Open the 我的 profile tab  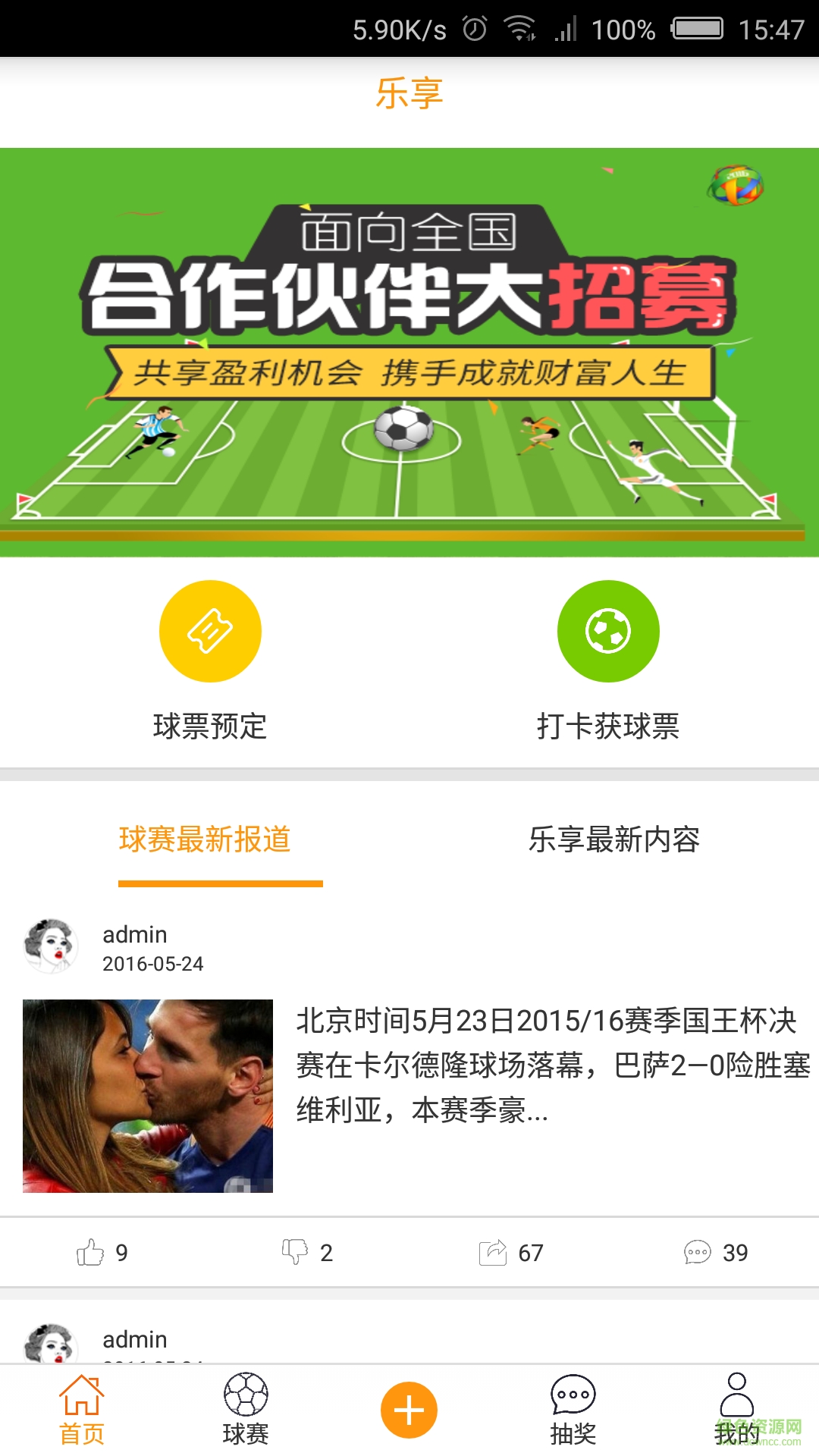pyautogui.click(x=737, y=1410)
